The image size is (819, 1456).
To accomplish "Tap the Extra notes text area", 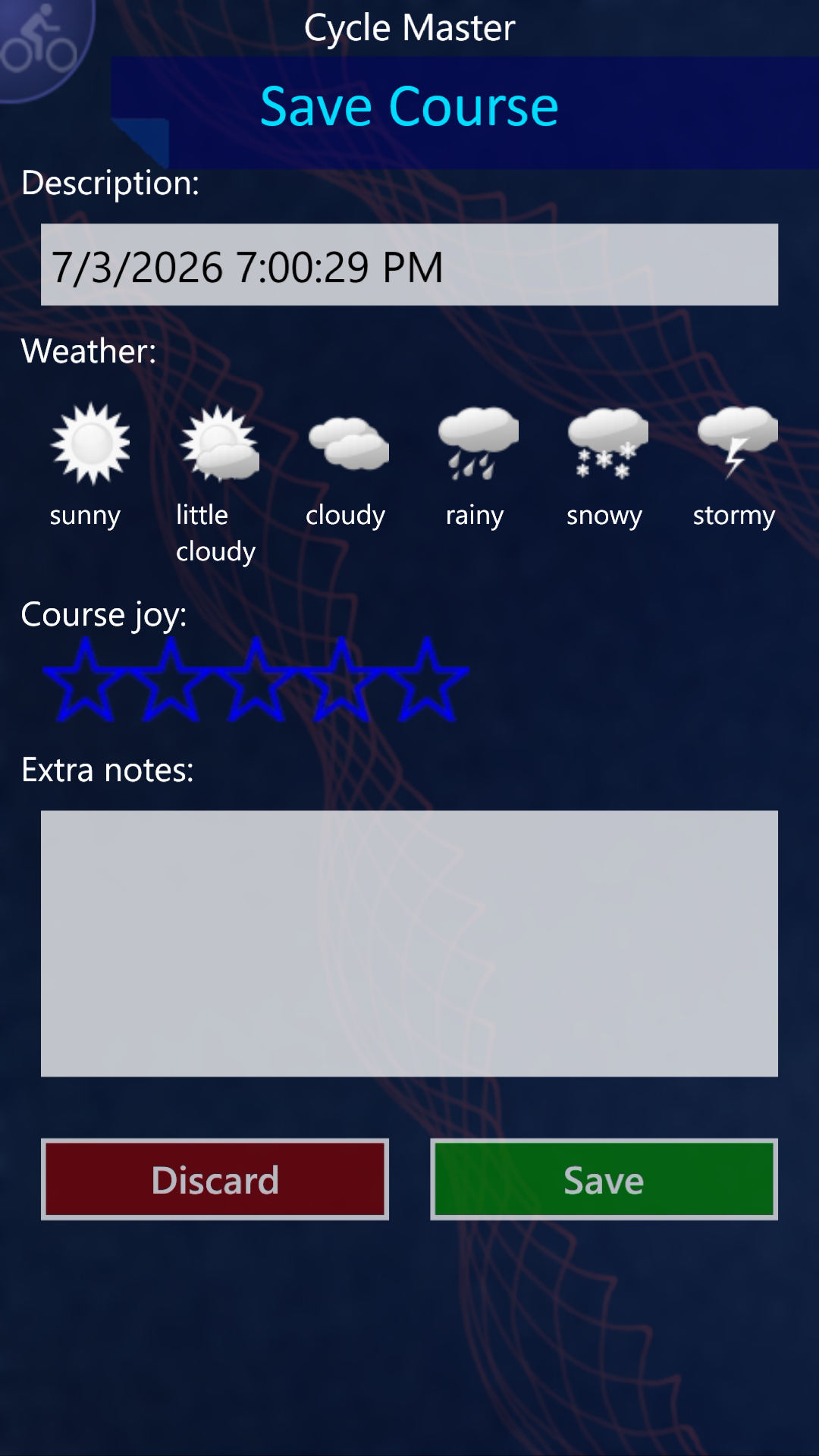I will pos(409,943).
